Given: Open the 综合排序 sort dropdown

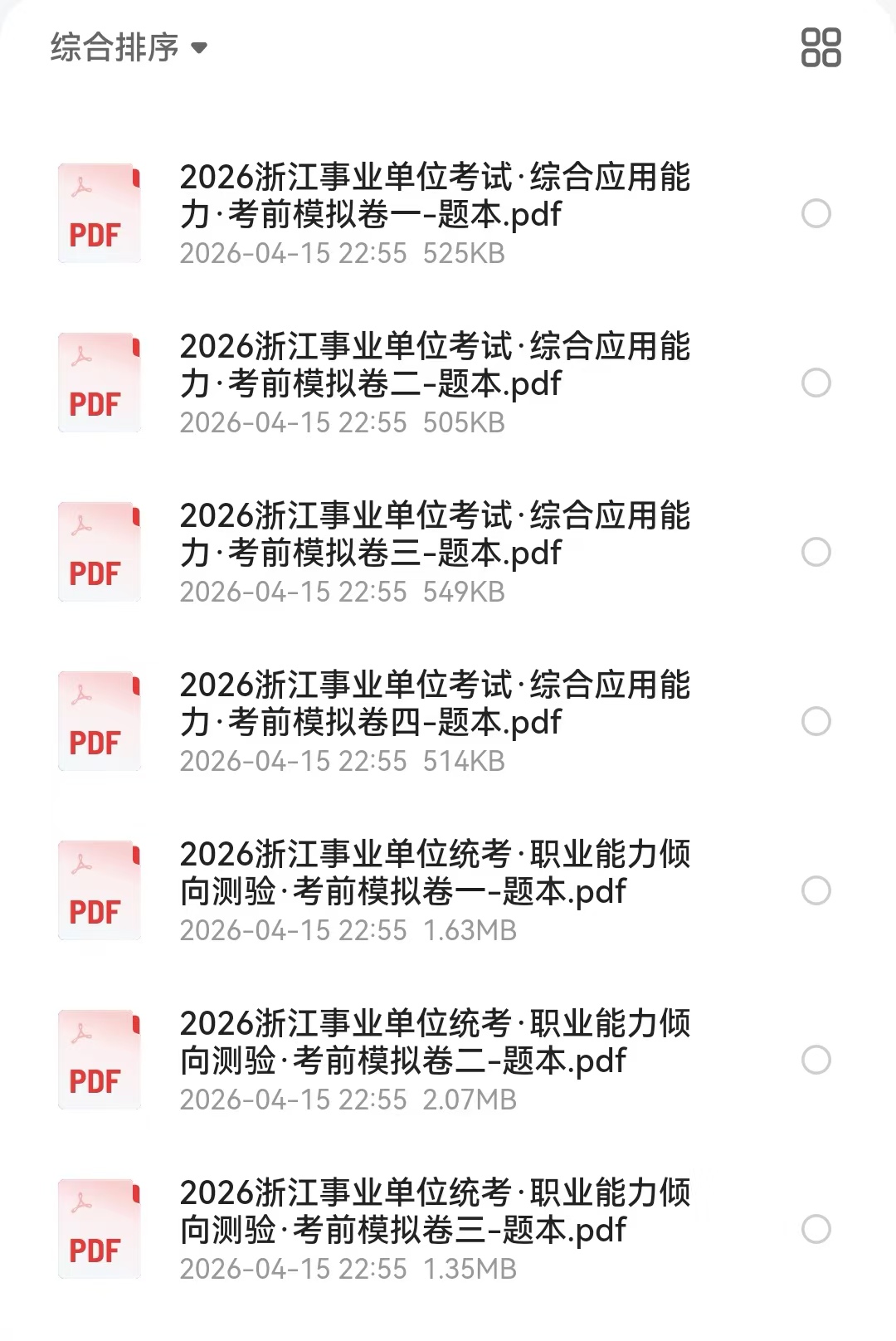Looking at the screenshot, I should pyautogui.click(x=129, y=47).
